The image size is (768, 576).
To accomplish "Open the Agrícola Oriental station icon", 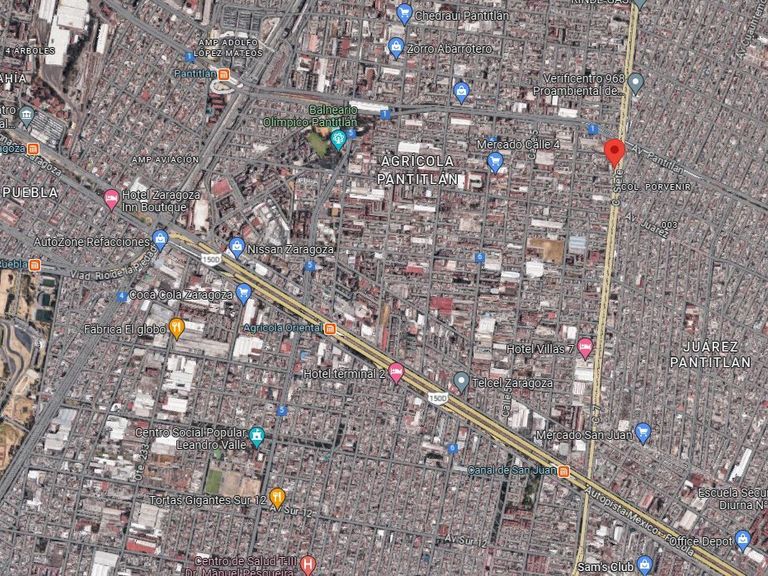I will pyautogui.click(x=331, y=328).
